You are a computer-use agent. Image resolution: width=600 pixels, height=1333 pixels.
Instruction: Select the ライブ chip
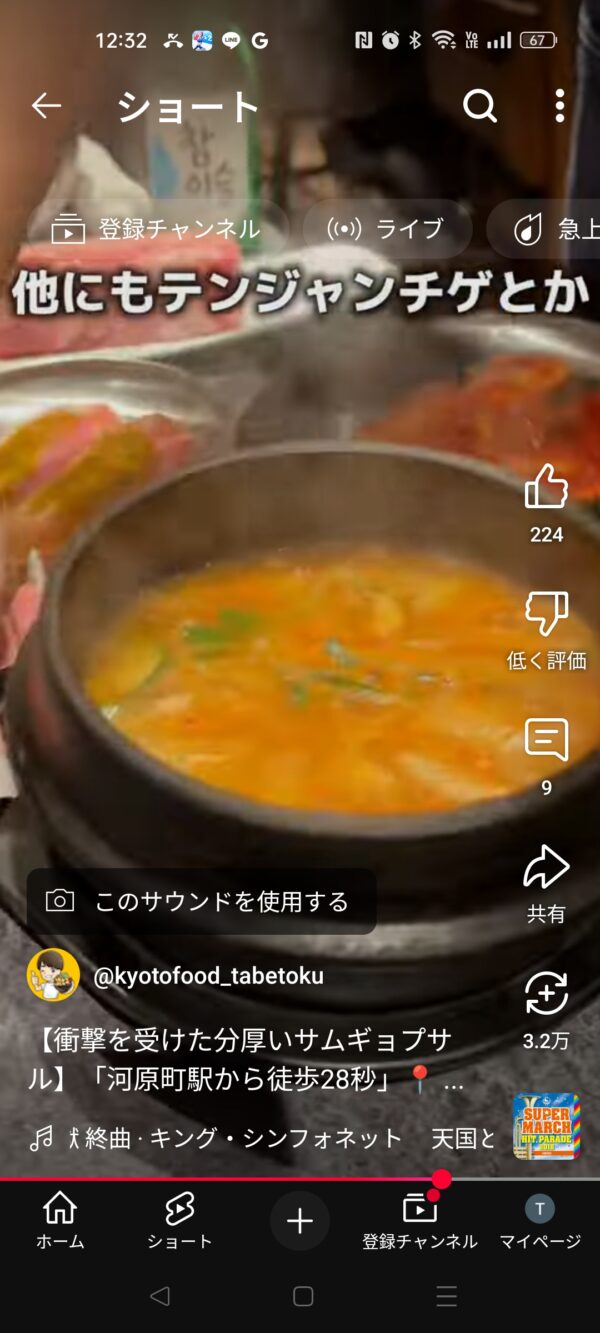(387, 229)
